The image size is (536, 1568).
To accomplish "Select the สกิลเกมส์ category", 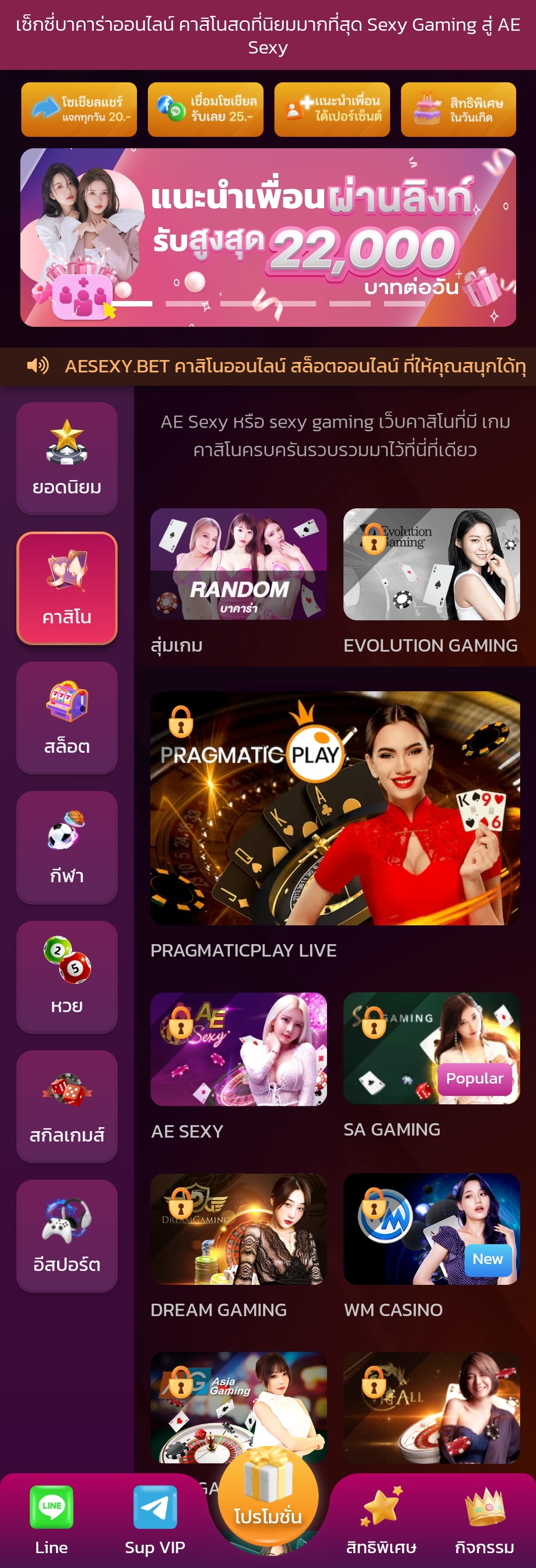I will pyautogui.click(x=67, y=1106).
